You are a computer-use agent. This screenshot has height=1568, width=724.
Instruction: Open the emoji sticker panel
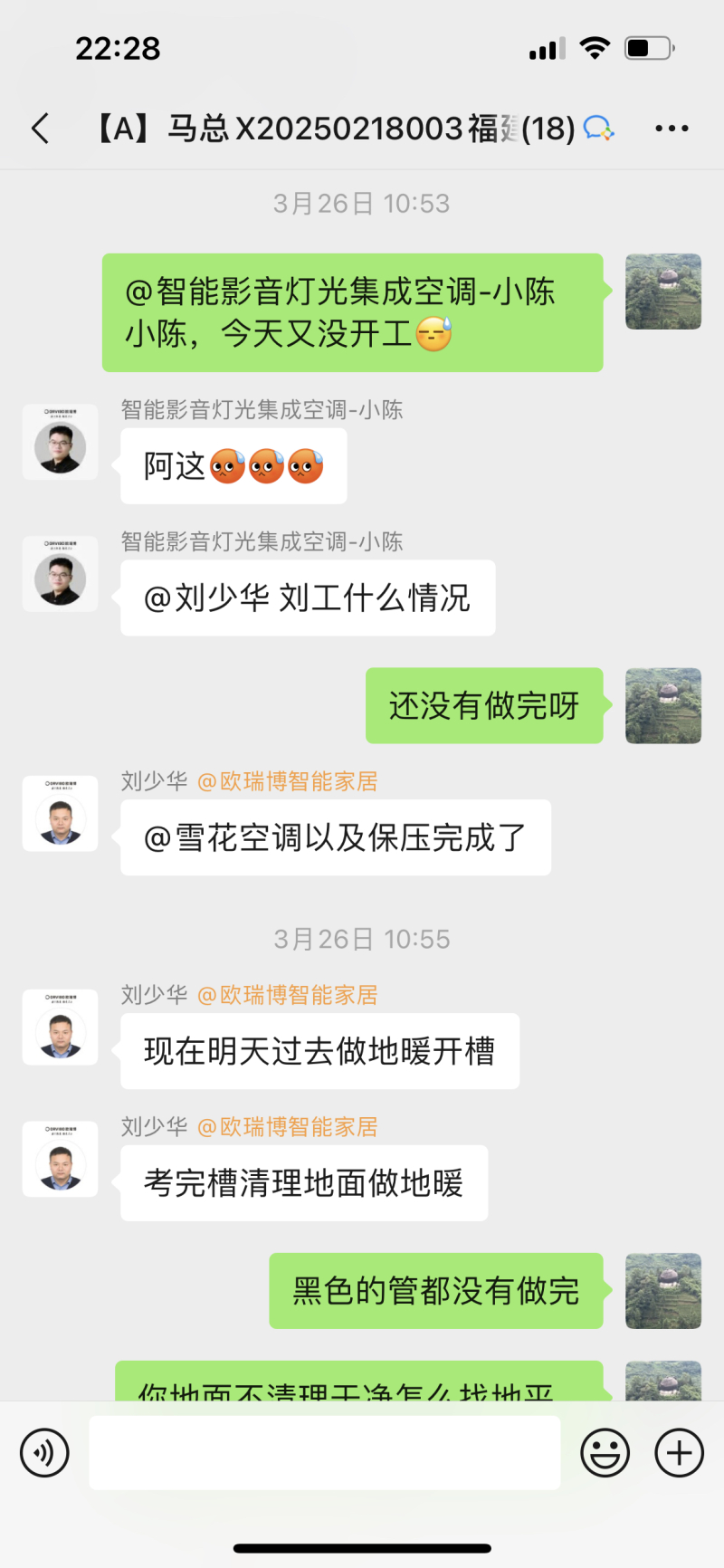click(605, 1453)
